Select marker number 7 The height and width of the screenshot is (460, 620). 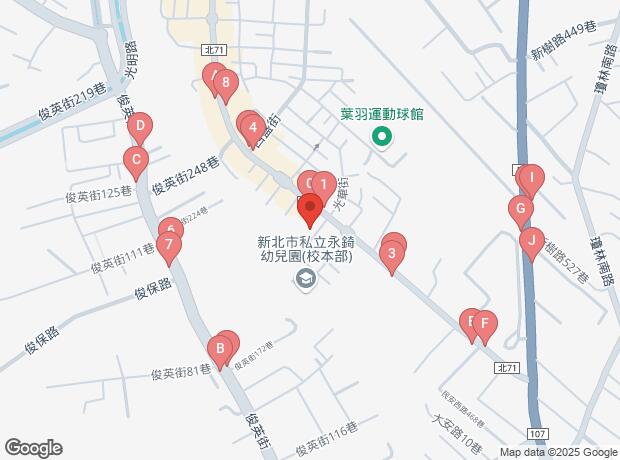coord(170,243)
